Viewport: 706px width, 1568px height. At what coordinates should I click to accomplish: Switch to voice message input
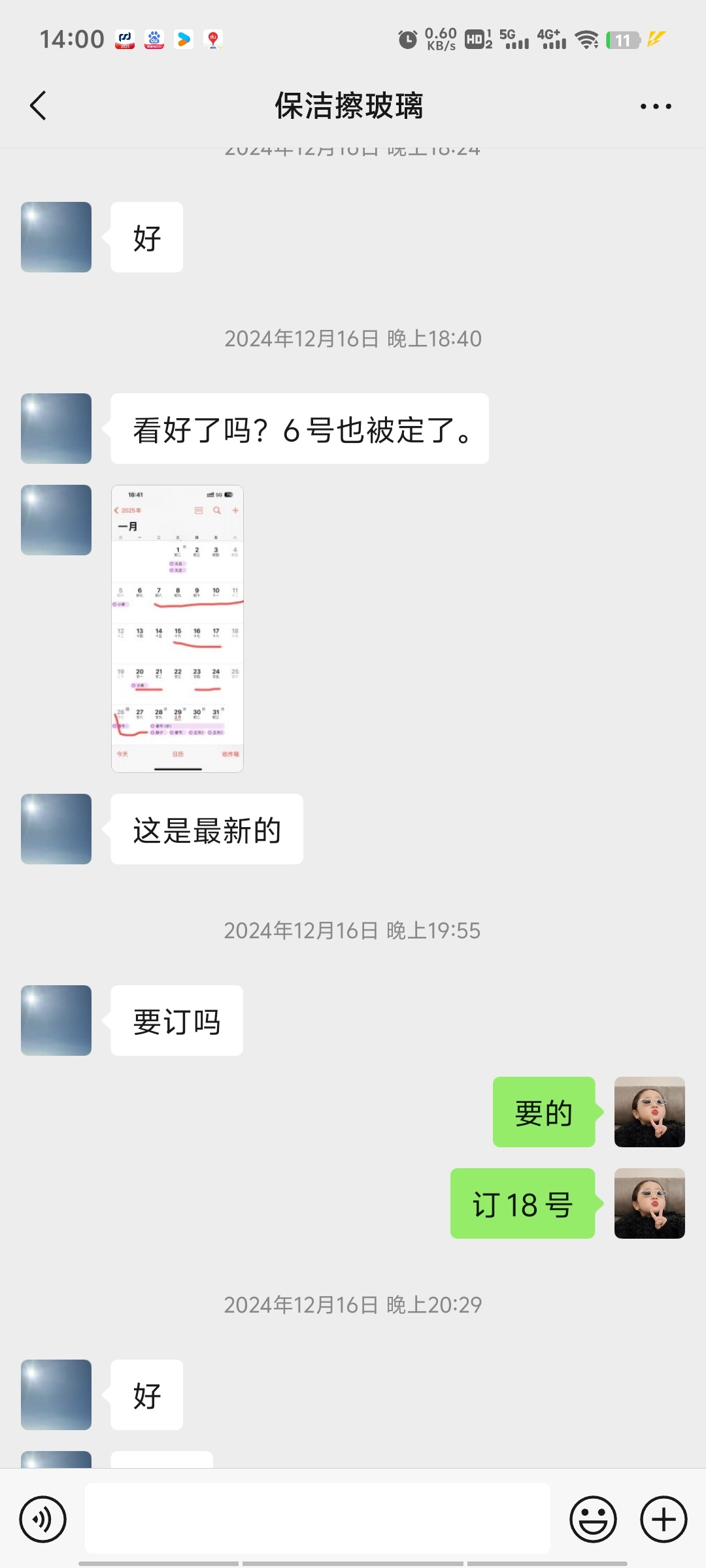click(x=43, y=1519)
